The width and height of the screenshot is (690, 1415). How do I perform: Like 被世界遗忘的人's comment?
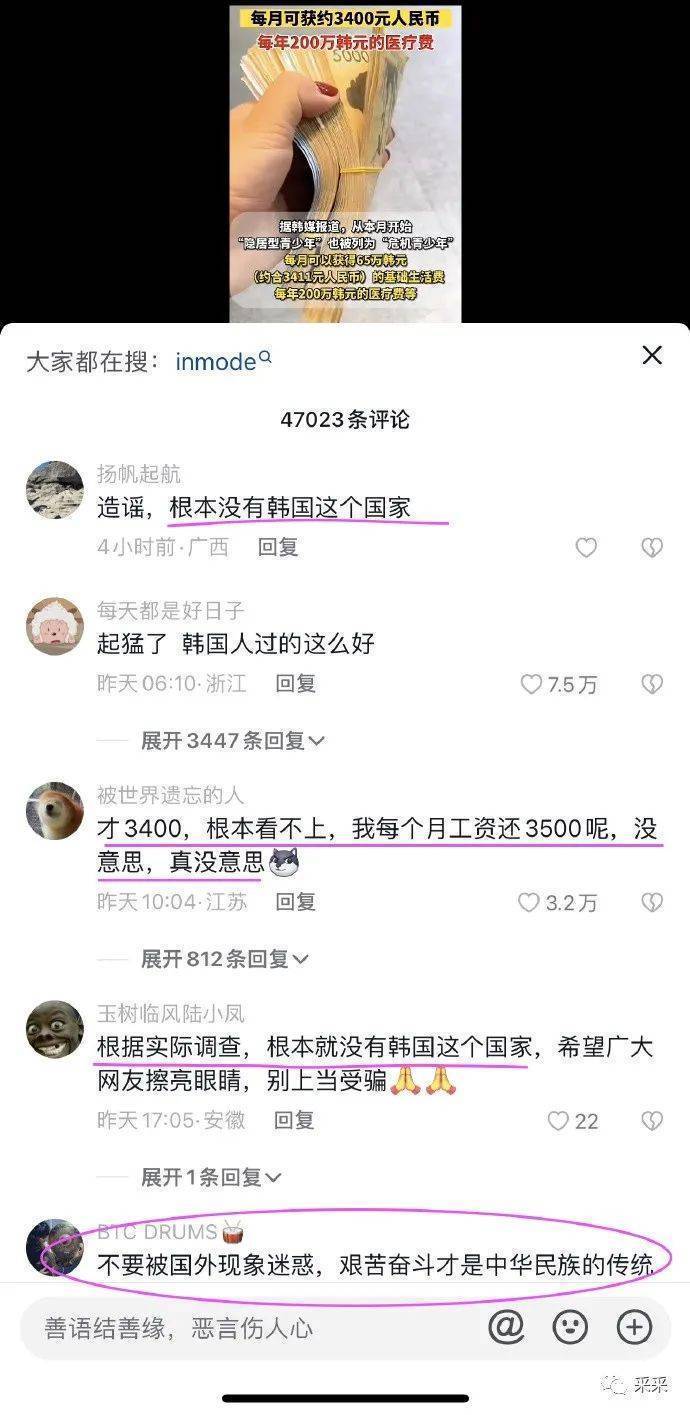pos(529,902)
